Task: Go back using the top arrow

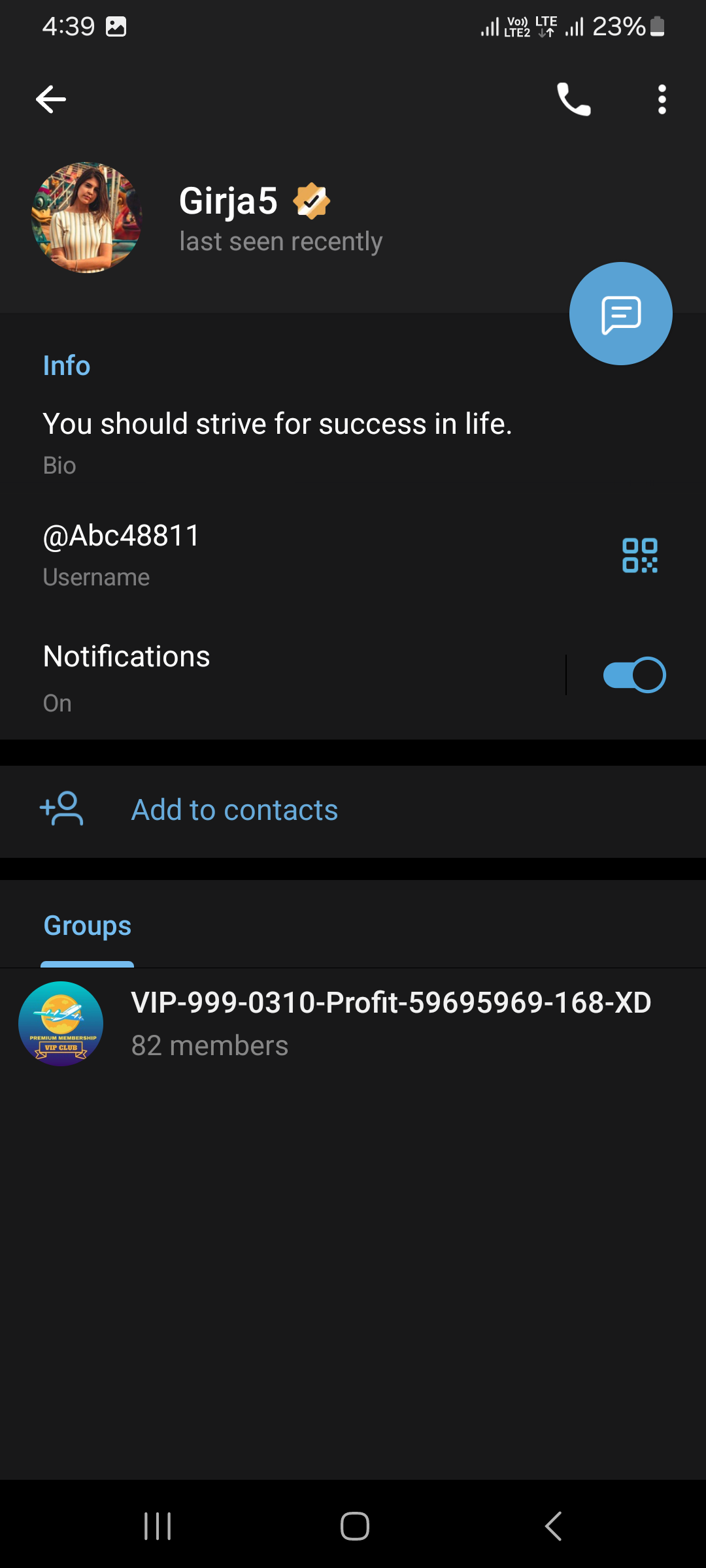Action: click(51, 99)
